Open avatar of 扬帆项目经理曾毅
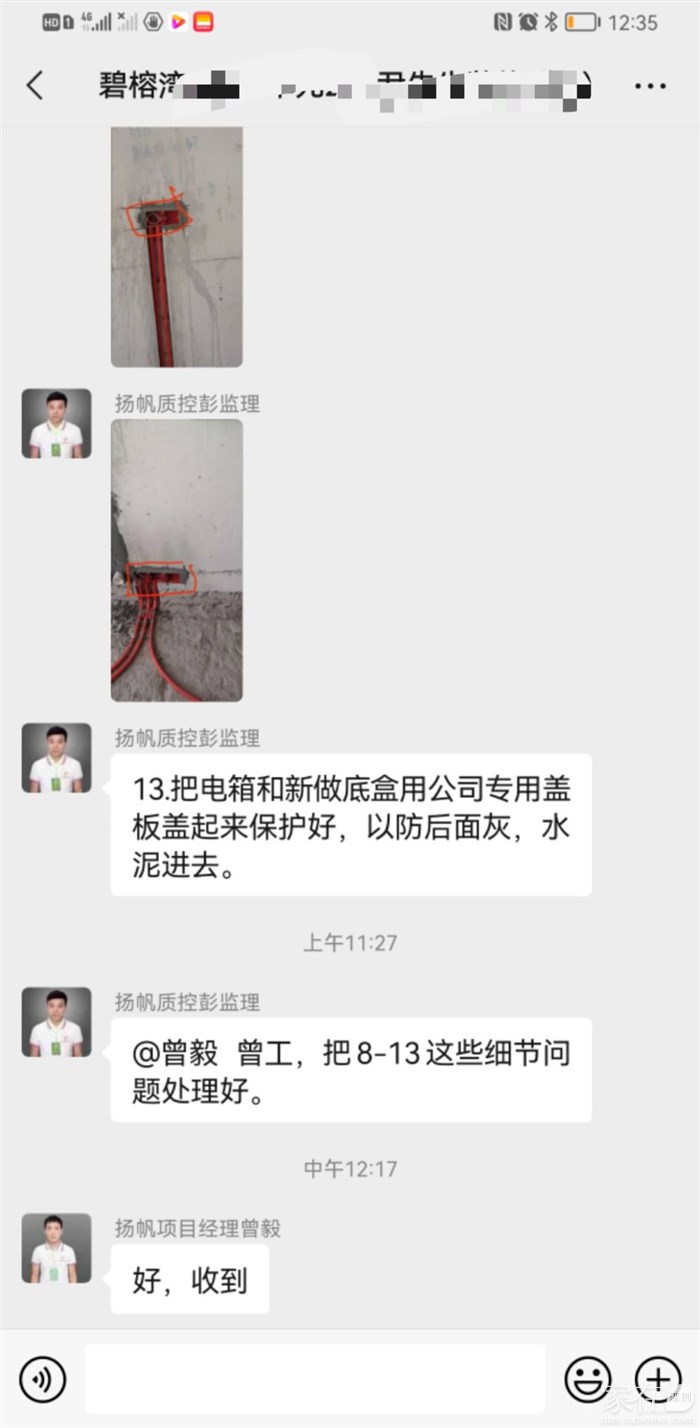This screenshot has height=1428, width=700. (x=57, y=1248)
